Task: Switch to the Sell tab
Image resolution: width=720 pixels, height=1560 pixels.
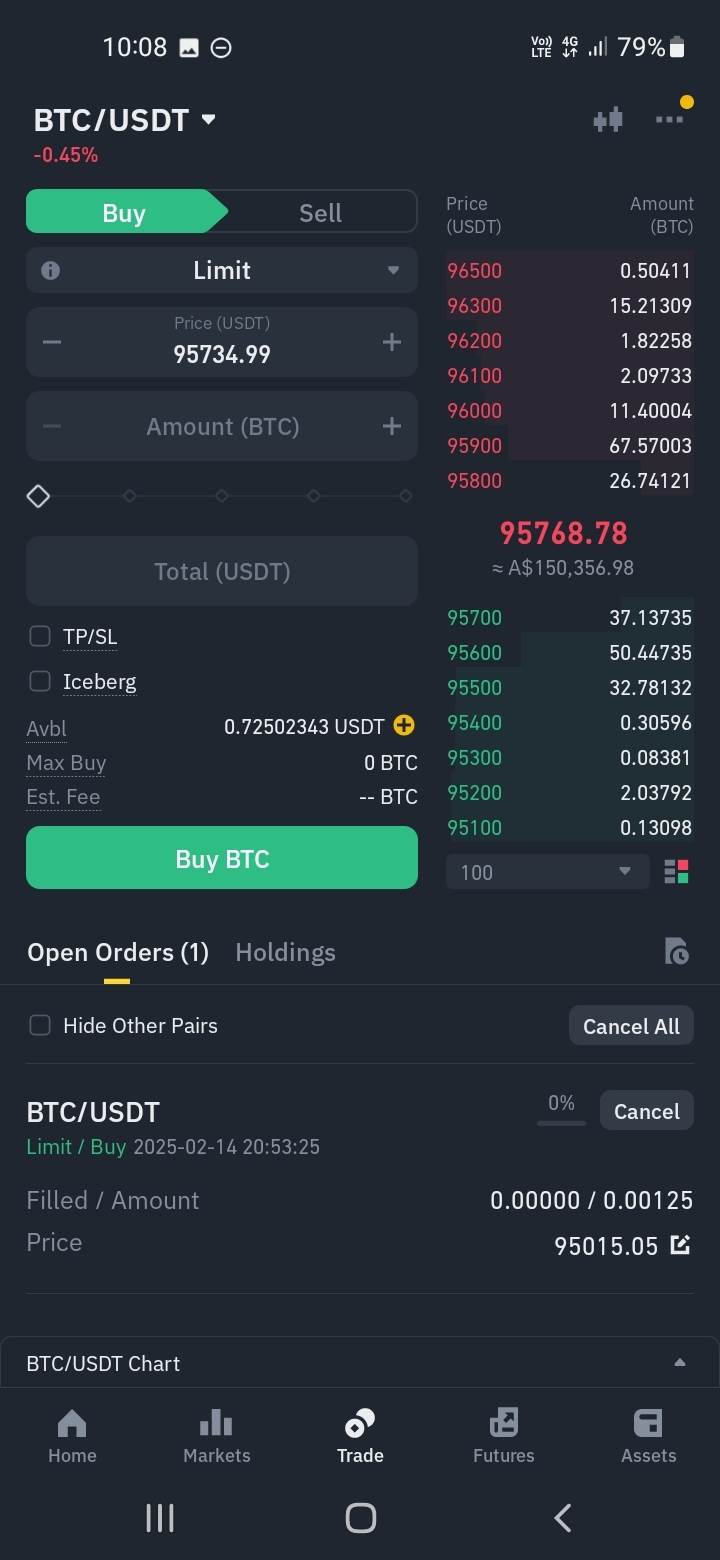Action: [x=319, y=211]
